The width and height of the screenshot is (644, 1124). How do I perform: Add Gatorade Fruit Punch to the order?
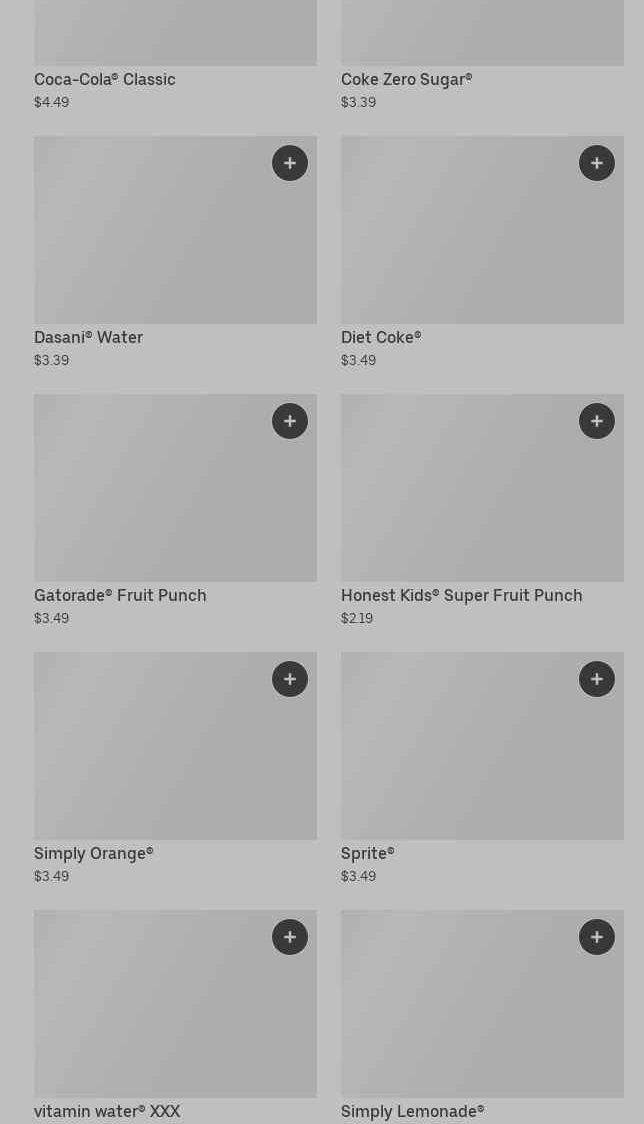290,421
